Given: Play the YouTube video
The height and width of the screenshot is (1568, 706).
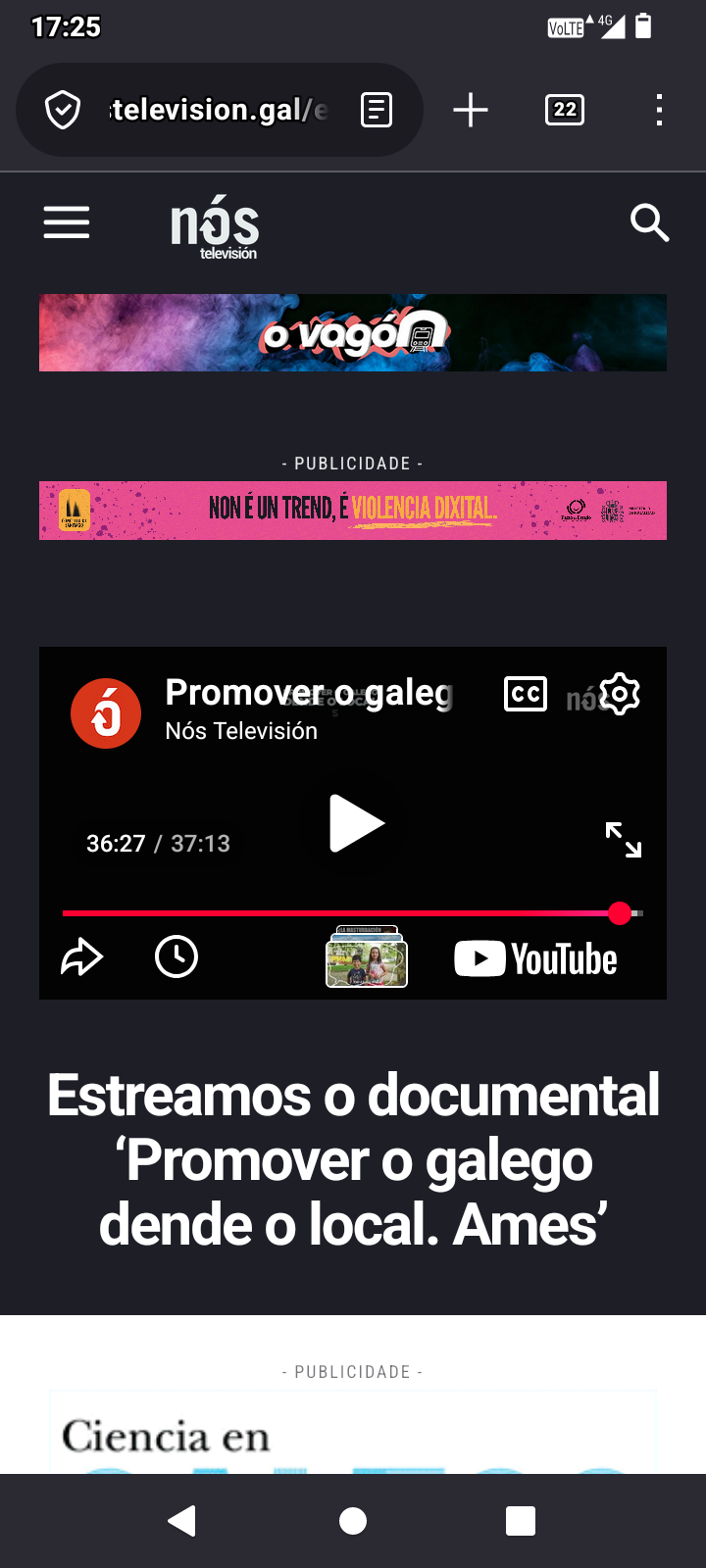Looking at the screenshot, I should 355,823.
